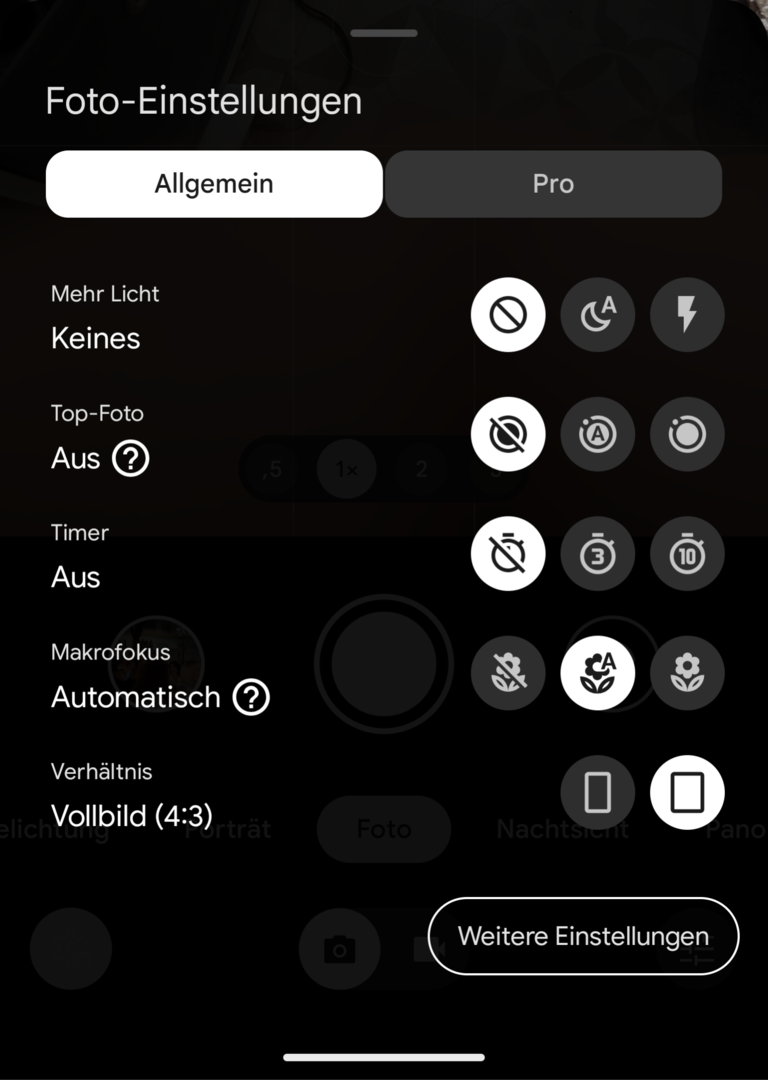Set the timer to 3 seconds
768x1080 pixels.
pyautogui.click(x=598, y=553)
